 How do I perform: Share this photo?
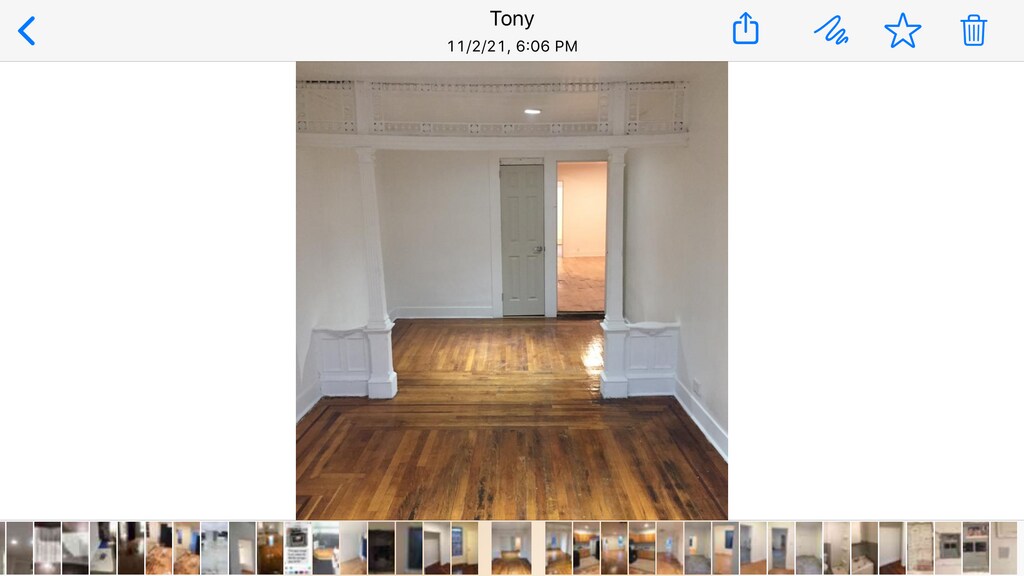click(x=746, y=29)
